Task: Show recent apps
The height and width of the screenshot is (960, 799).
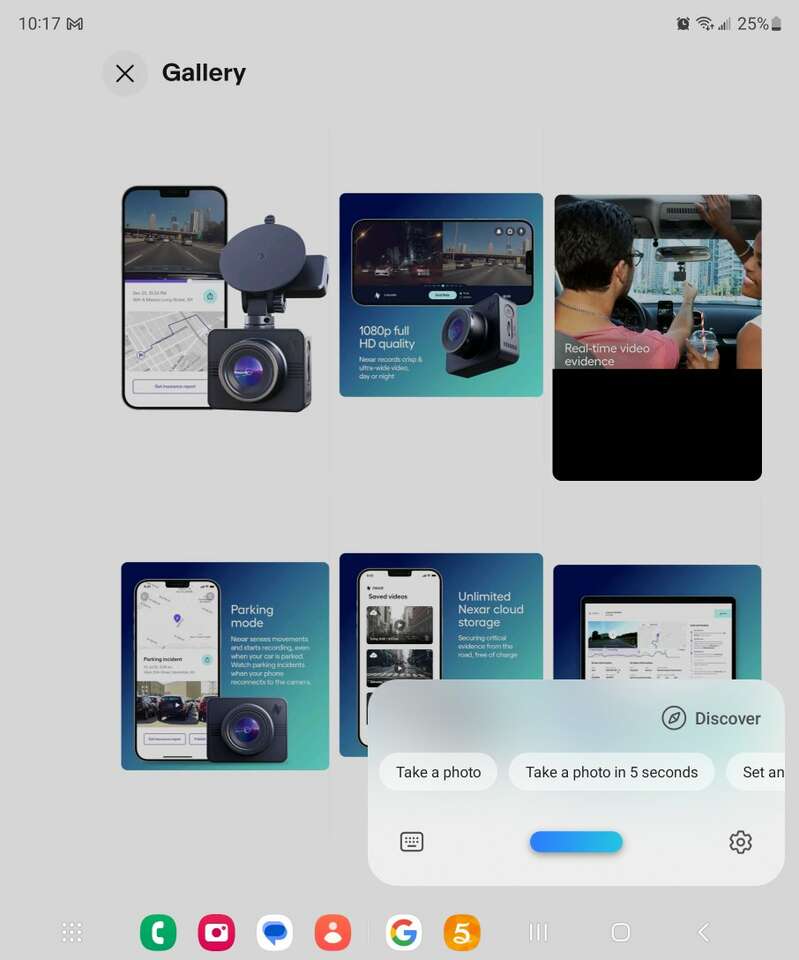Action: pos(538,932)
